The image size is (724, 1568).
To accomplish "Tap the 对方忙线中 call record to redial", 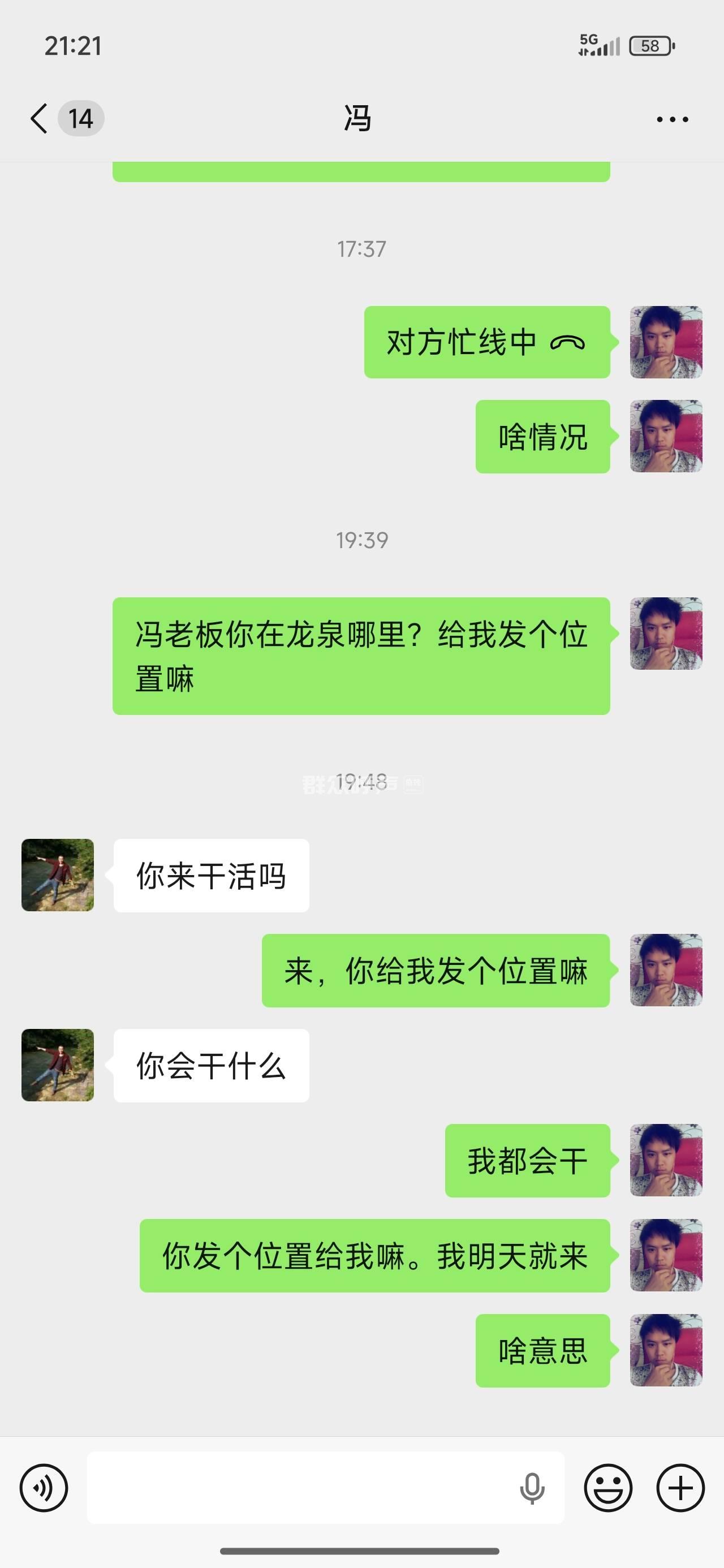I will point(486,342).
